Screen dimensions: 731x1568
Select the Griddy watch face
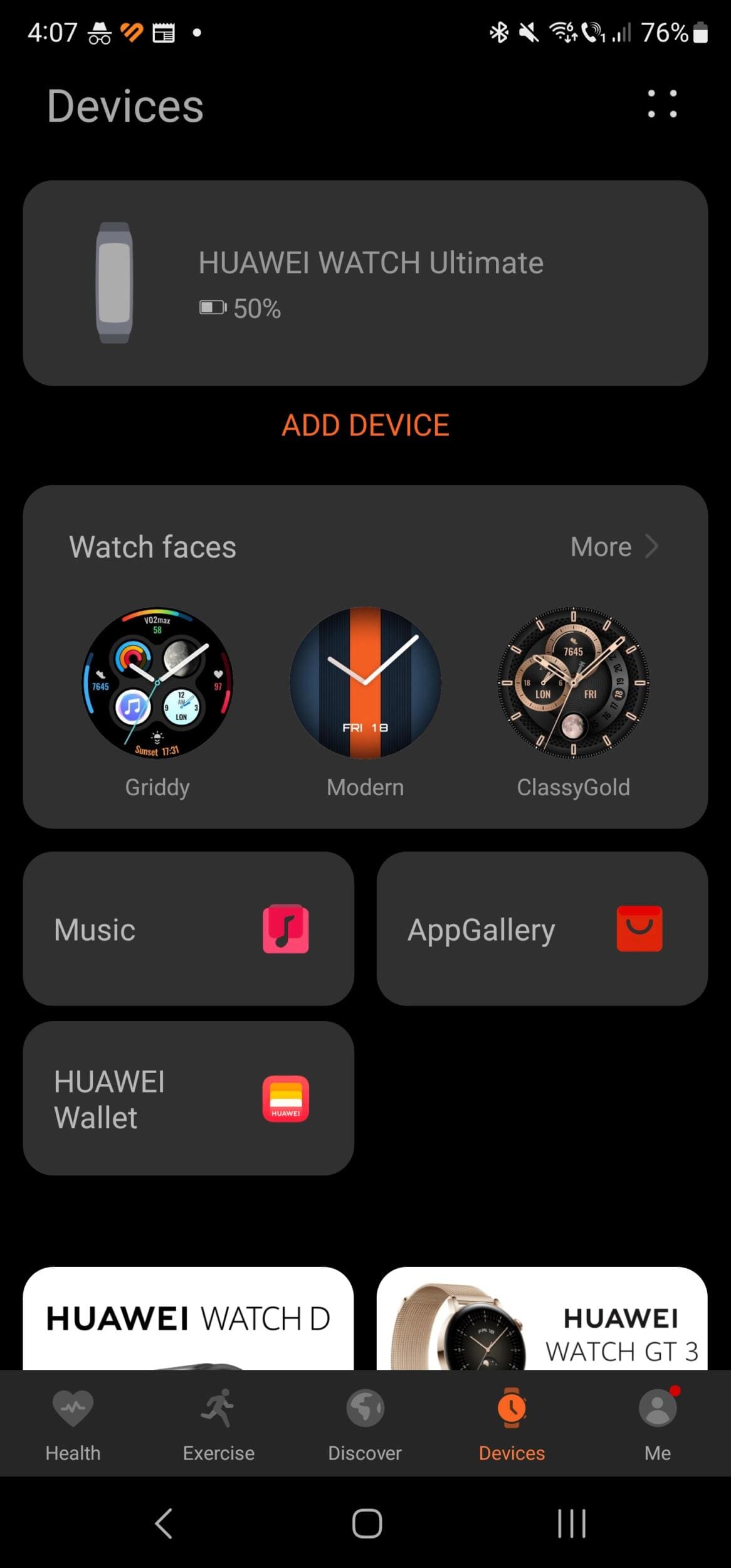tap(157, 683)
